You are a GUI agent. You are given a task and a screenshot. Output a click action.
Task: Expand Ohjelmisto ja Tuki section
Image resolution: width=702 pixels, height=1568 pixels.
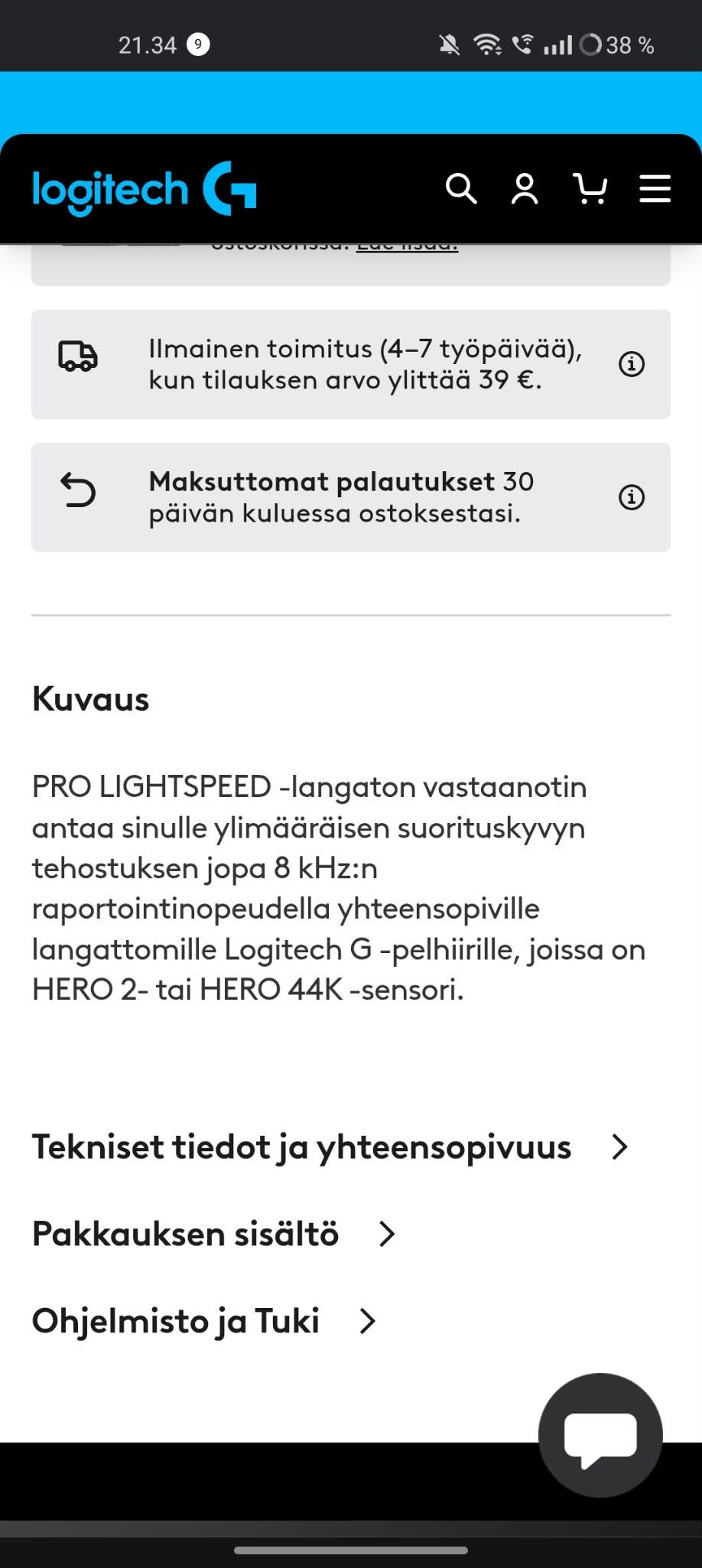coord(205,1321)
